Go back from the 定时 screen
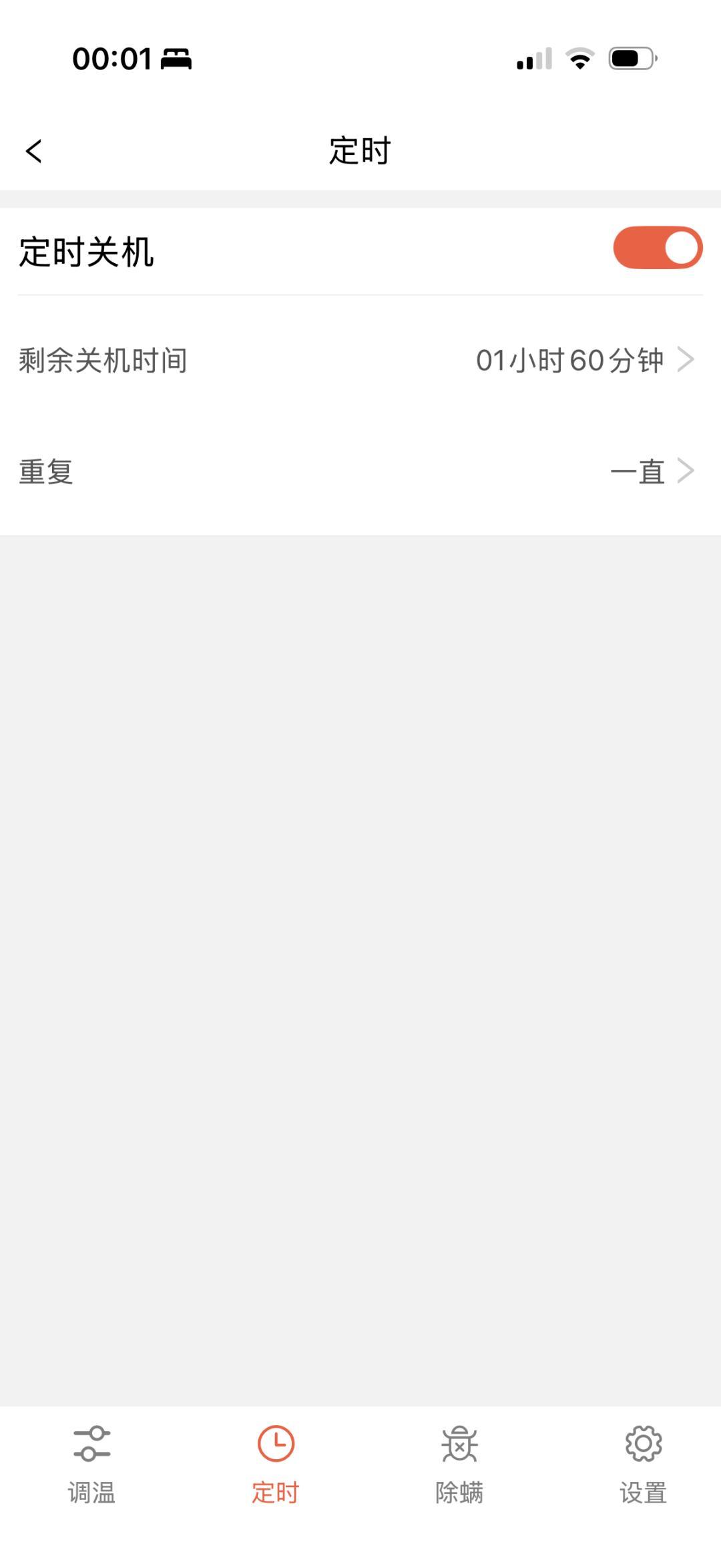This screenshot has width=721, height=1568. point(34,151)
